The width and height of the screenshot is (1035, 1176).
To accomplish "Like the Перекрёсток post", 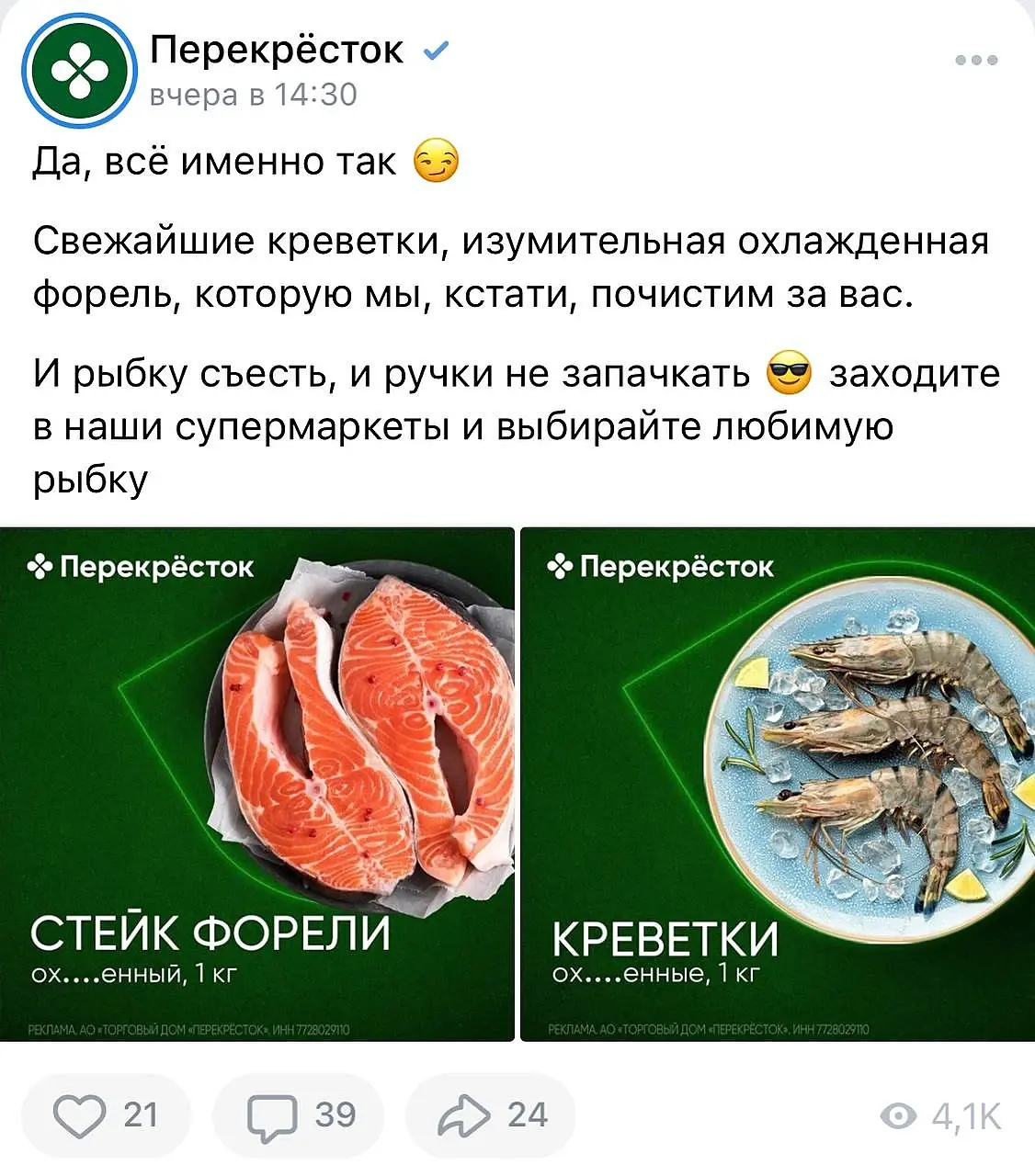I will point(105,1115).
